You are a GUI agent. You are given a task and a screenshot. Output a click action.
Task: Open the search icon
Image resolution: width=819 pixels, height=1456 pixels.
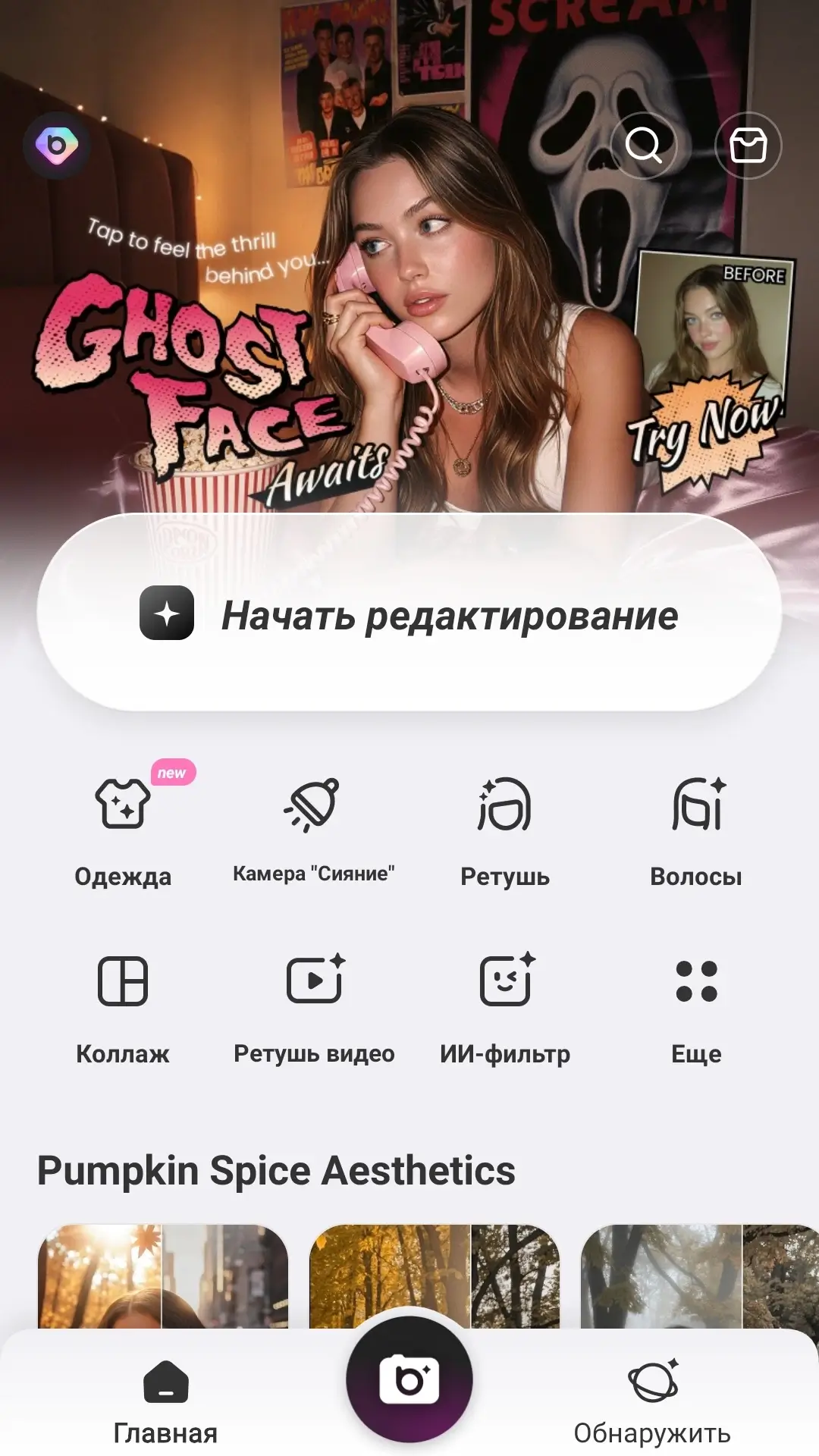[643, 145]
